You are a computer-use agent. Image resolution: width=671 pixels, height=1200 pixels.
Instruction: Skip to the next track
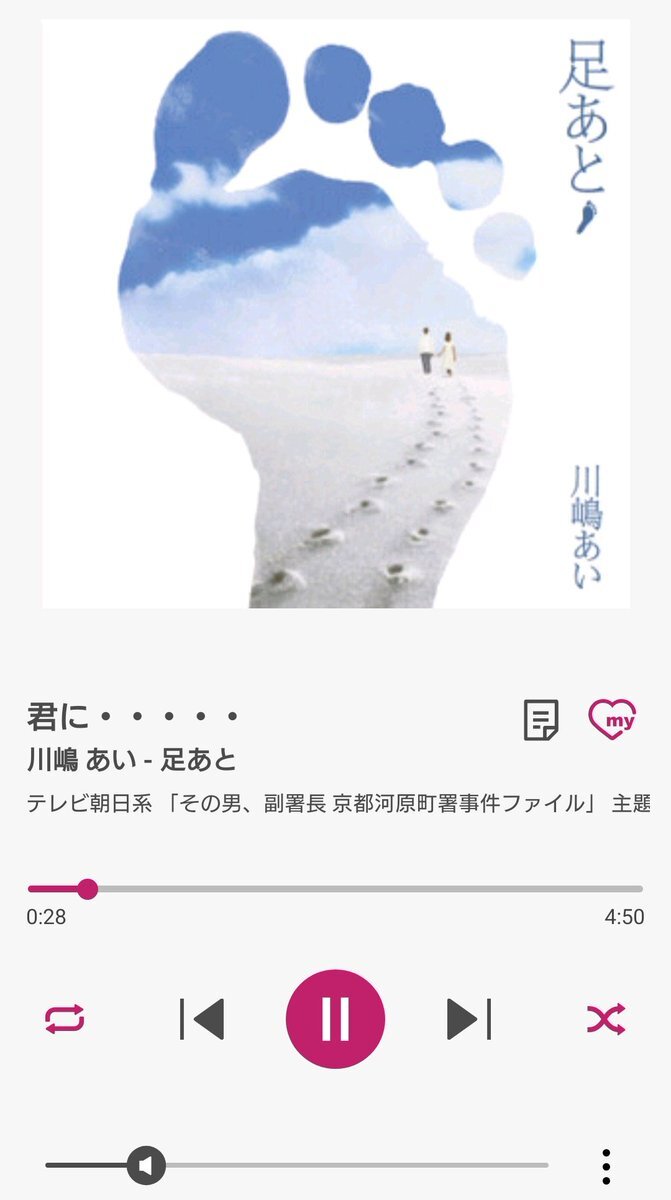pos(468,1019)
